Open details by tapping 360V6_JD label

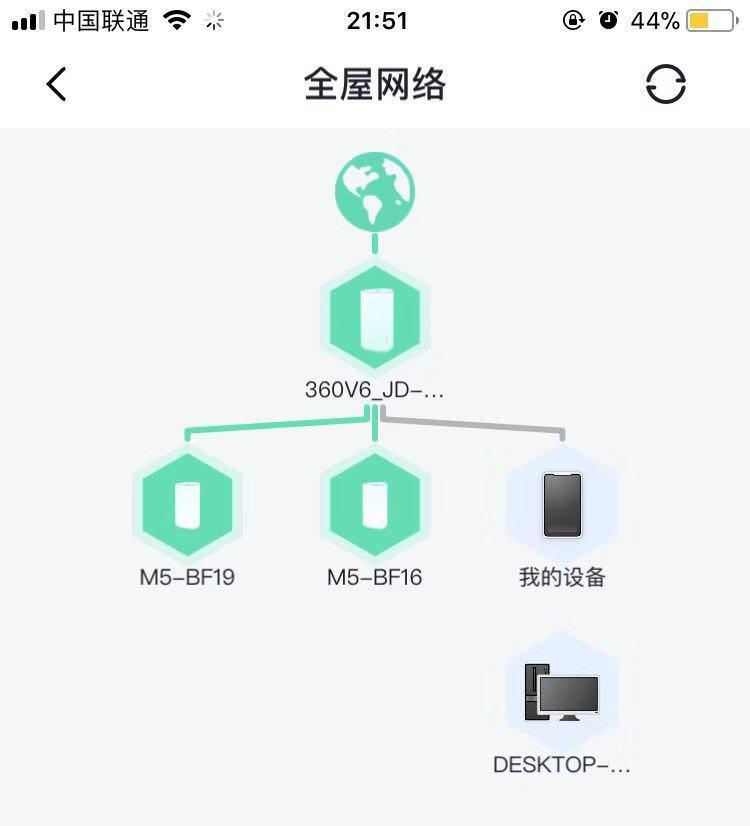[374, 389]
